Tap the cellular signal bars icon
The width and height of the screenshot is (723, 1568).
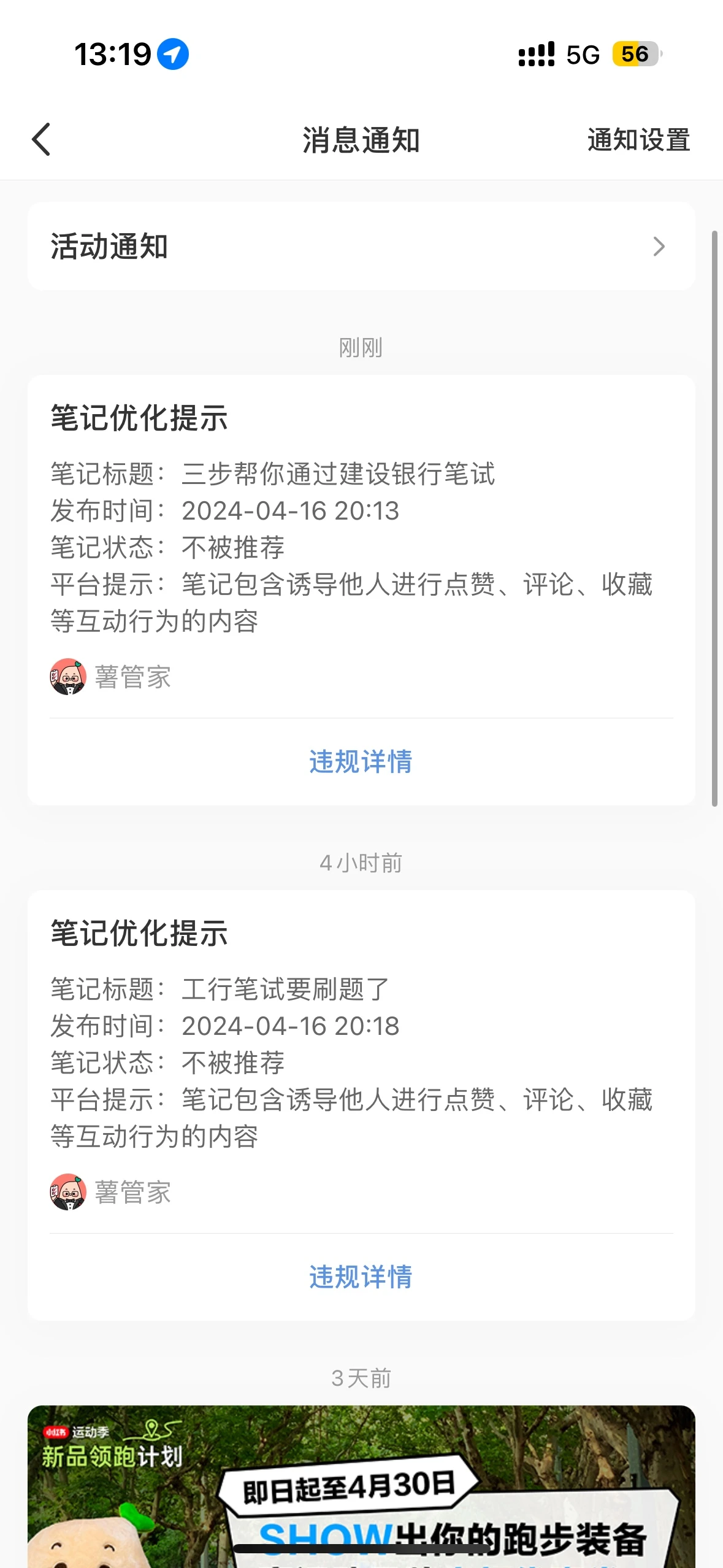coord(536,54)
